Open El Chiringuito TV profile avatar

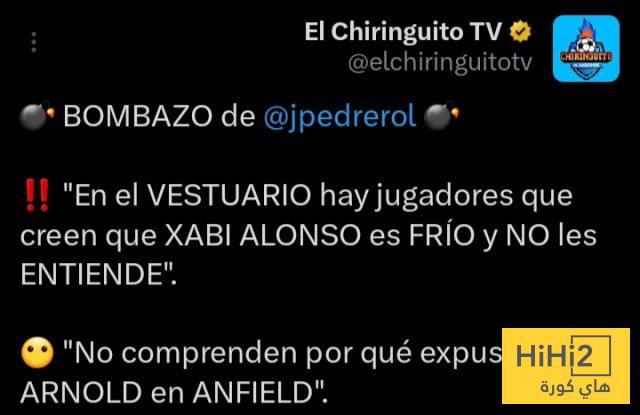586,47
